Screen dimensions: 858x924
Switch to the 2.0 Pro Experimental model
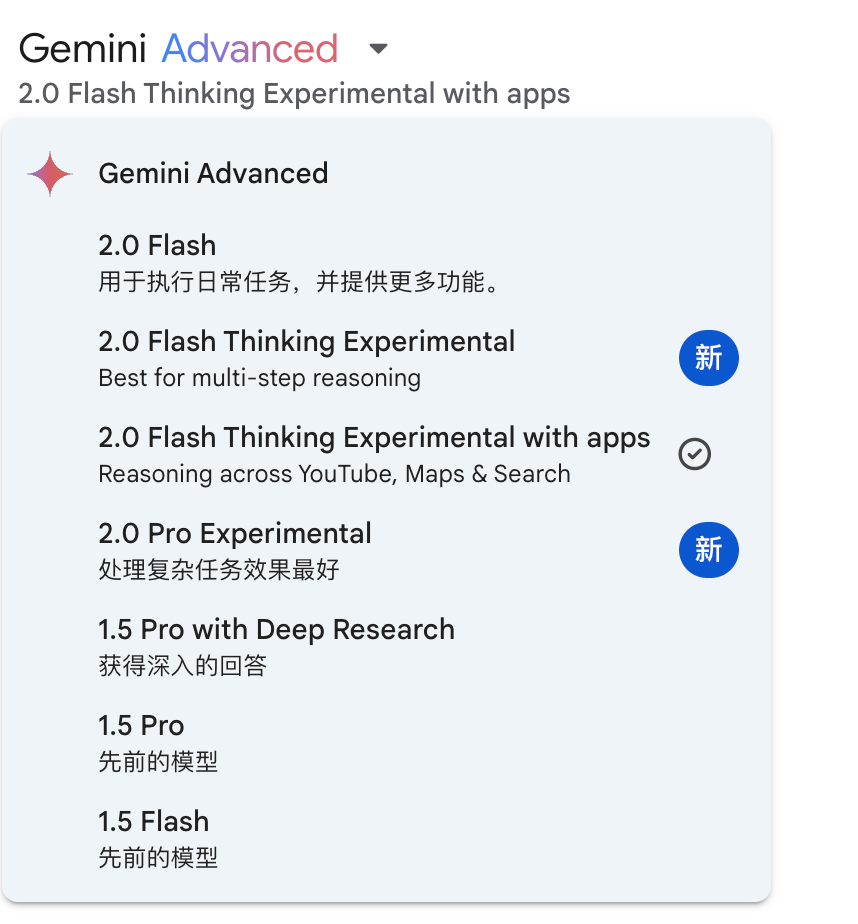click(235, 533)
